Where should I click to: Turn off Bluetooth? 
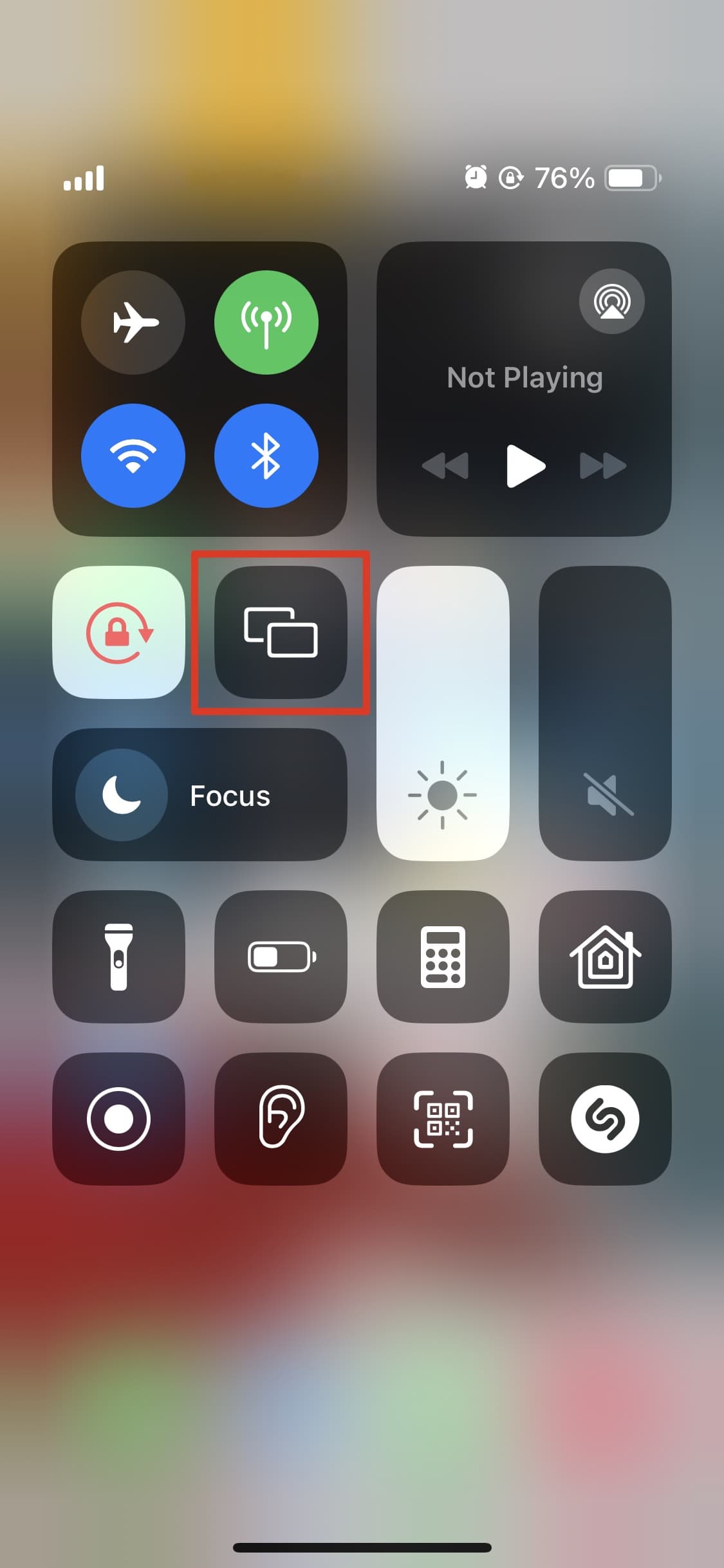point(266,455)
